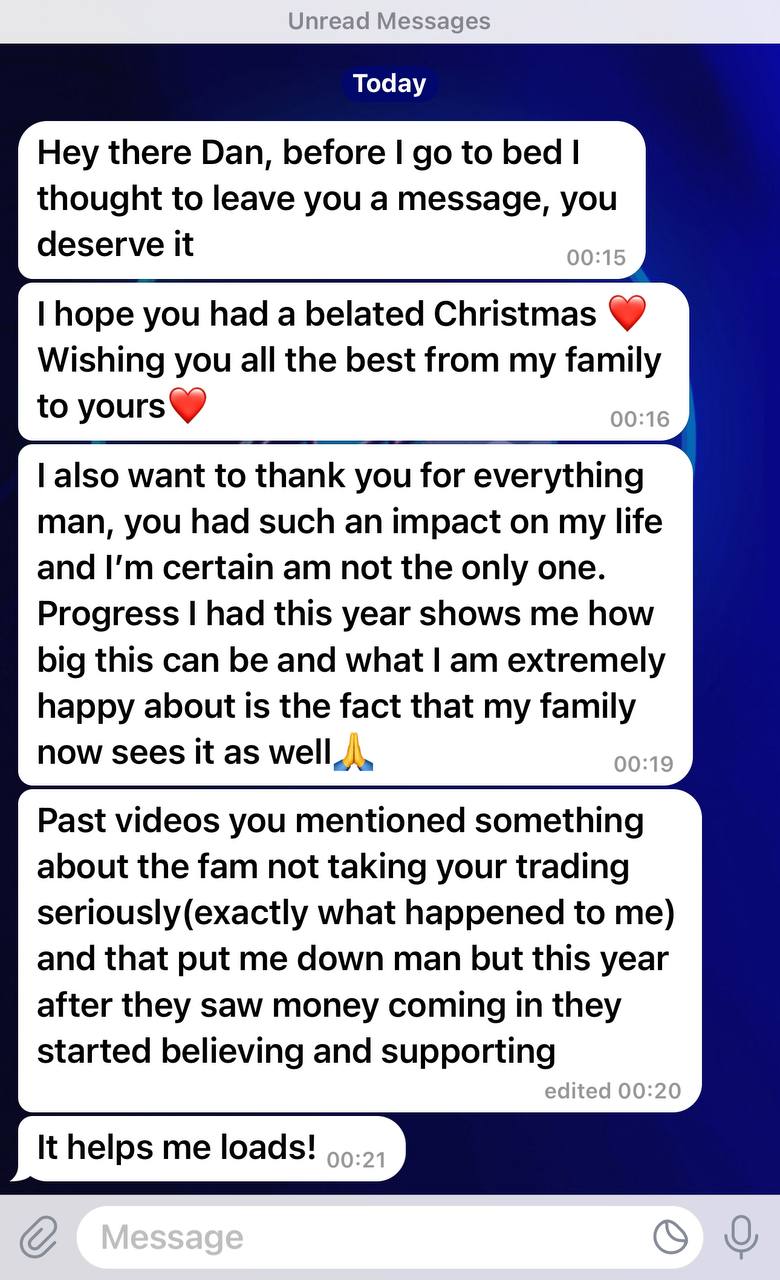780x1280 pixels.
Task: Open the sticker panel icon
Action: point(670,1238)
